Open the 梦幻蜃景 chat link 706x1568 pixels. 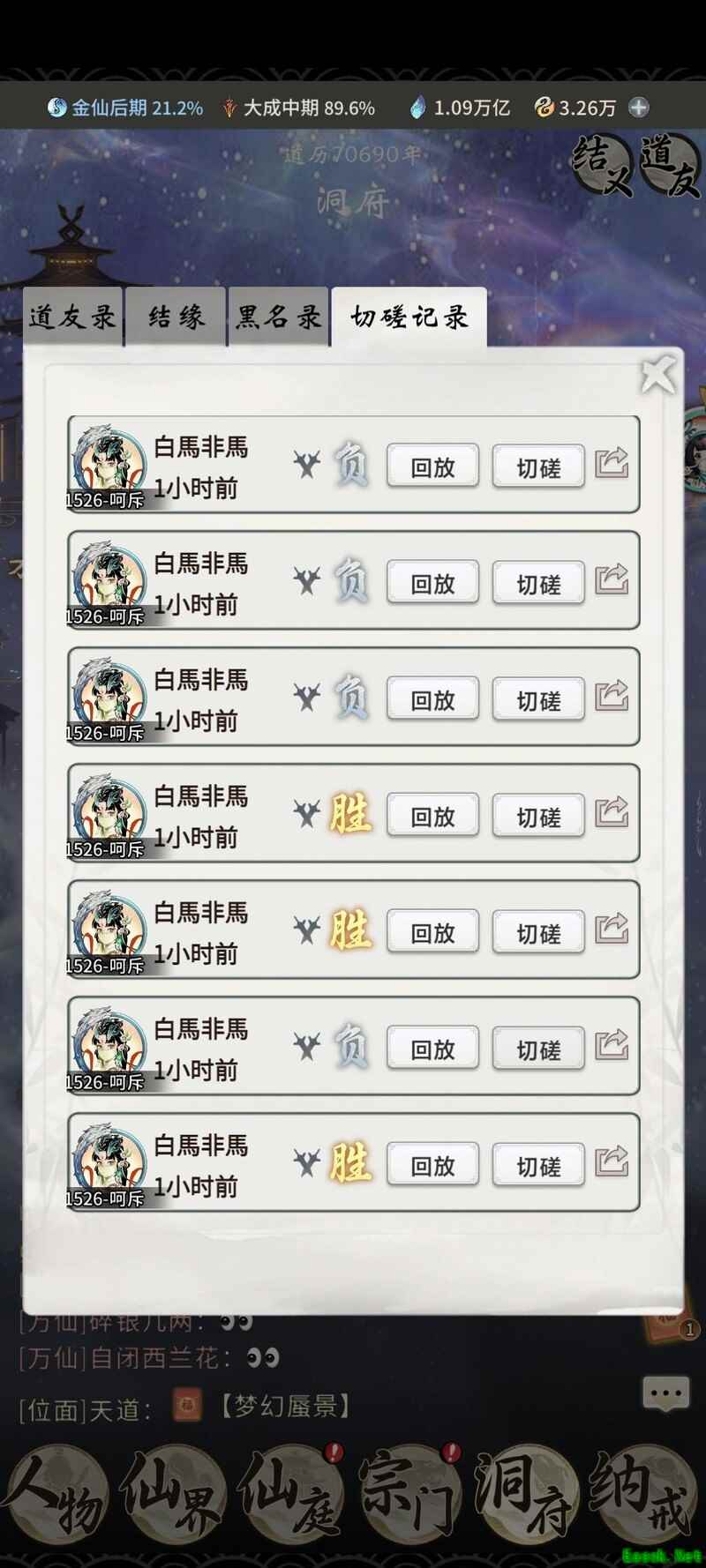pyautogui.click(x=284, y=1406)
